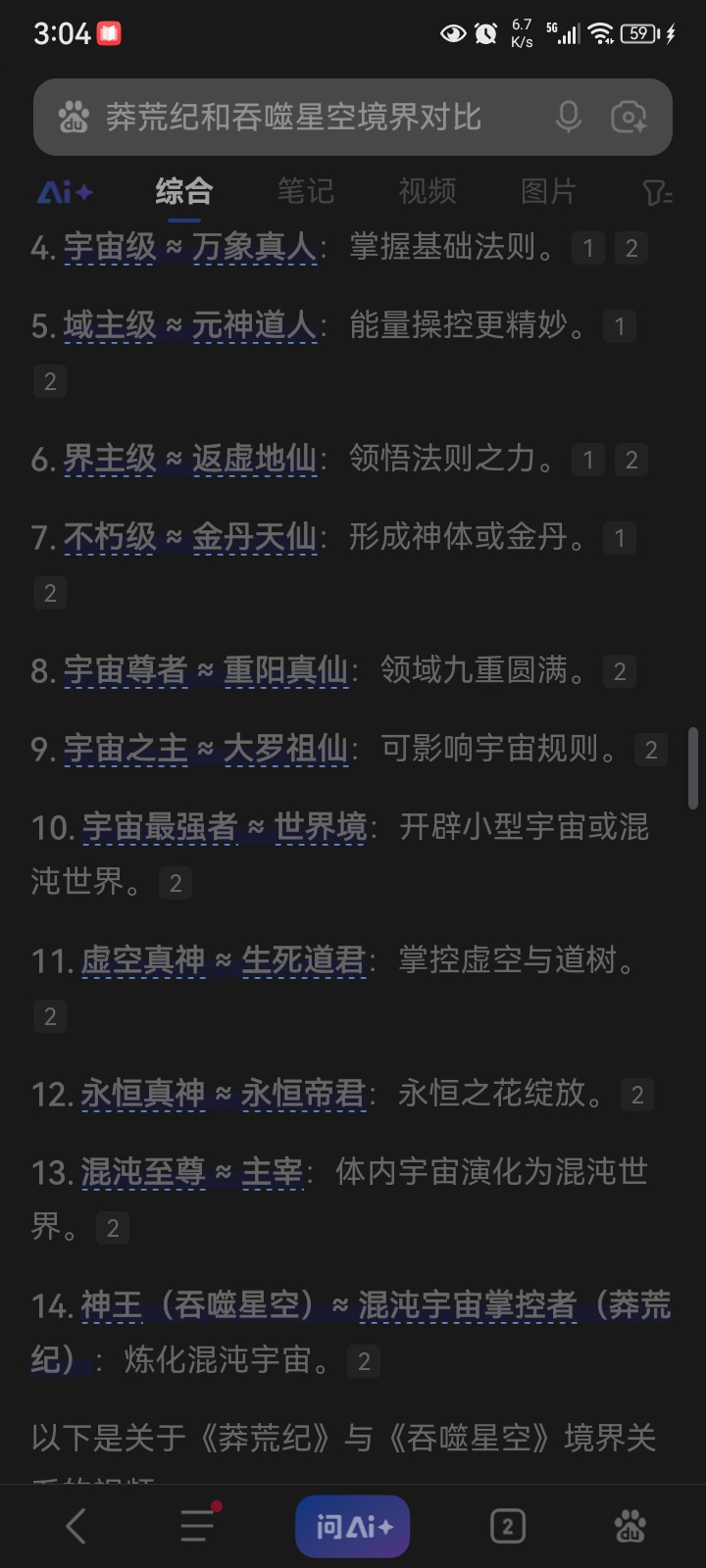
Task: Switch to the 笔记 tab
Action: (x=305, y=191)
